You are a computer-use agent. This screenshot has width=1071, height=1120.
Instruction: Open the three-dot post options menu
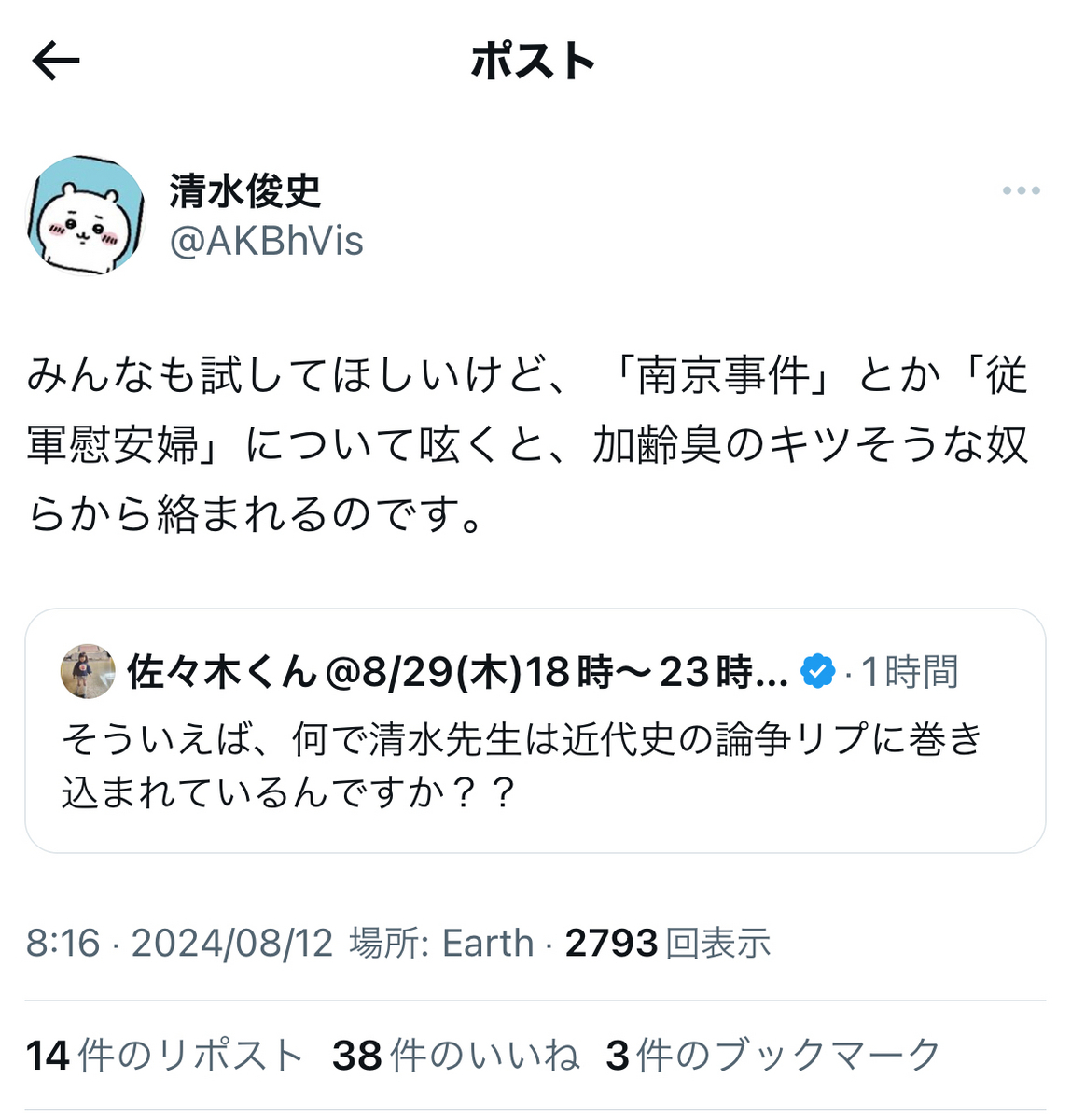pyautogui.click(x=1021, y=190)
